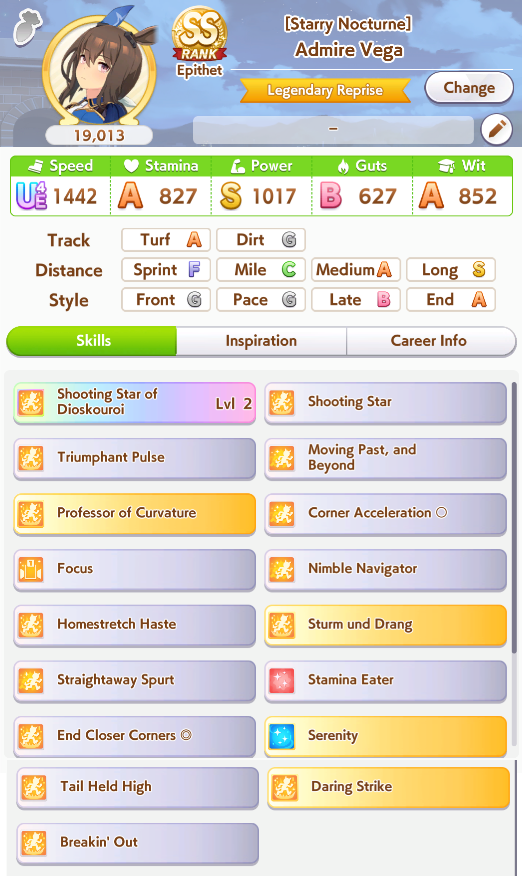
Task: Tap the Corner Acceleration skill
Action: pyautogui.click(x=386, y=513)
